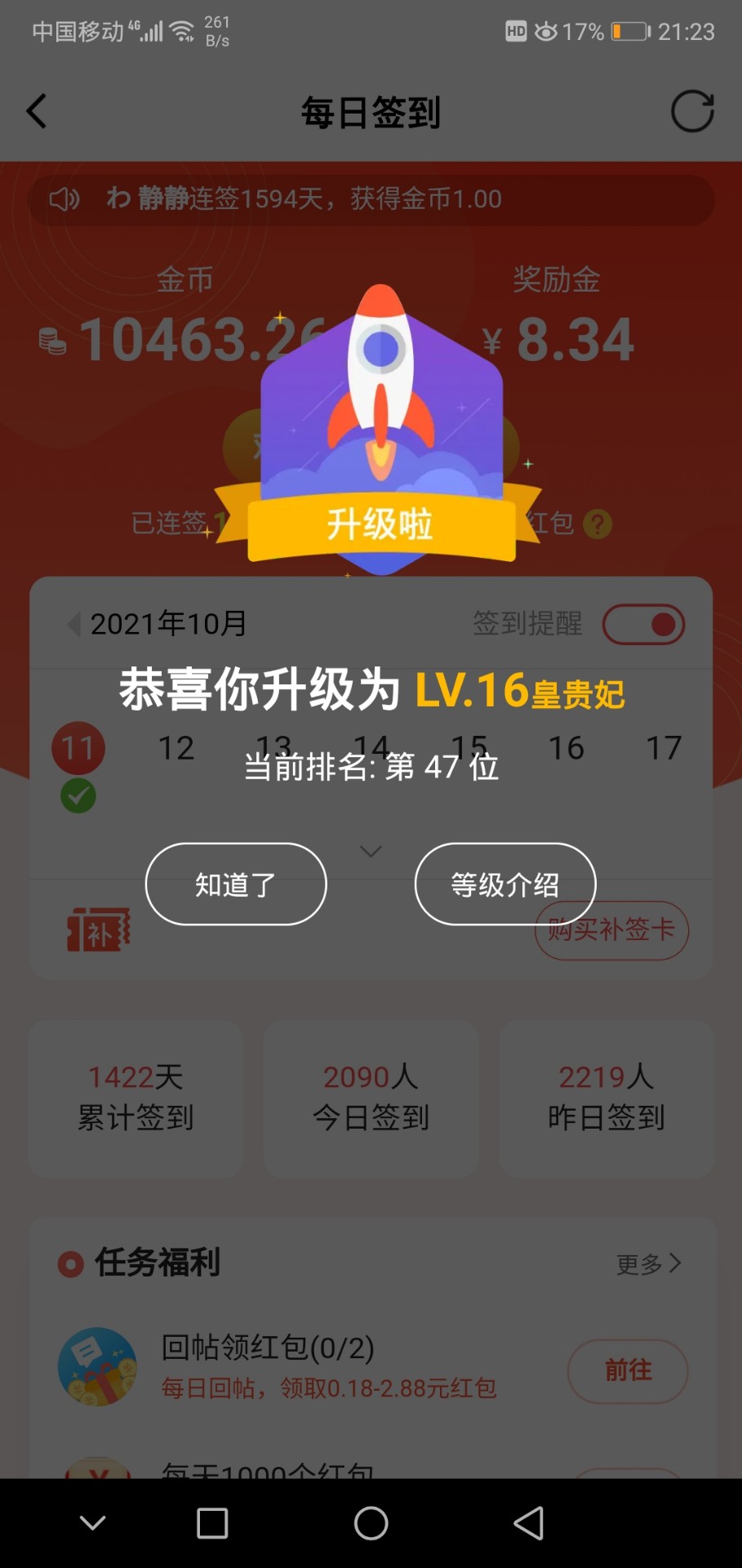Tap the system home button
742x1568 pixels.
click(371, 1523)
